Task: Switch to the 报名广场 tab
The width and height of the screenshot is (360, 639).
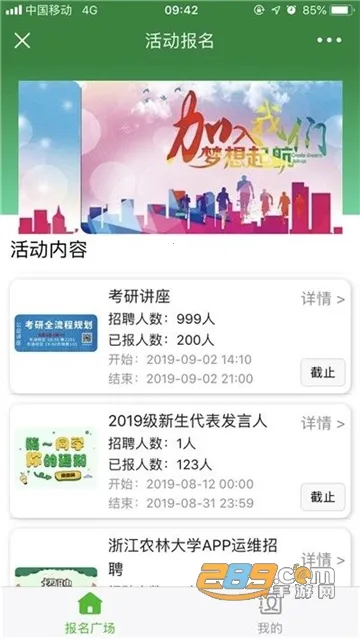Action: point(90,613)
